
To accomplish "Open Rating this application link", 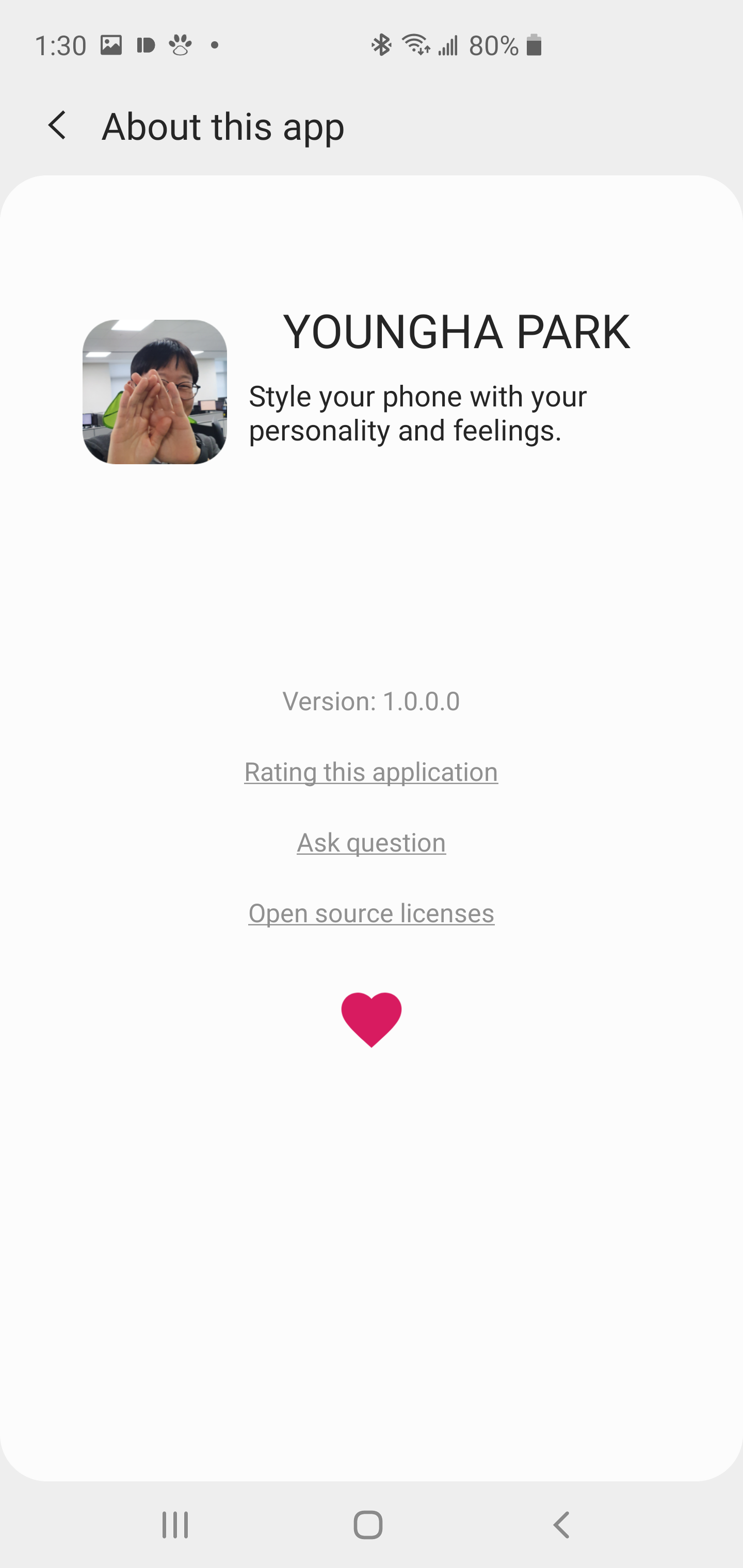I will tap(371, 772).
